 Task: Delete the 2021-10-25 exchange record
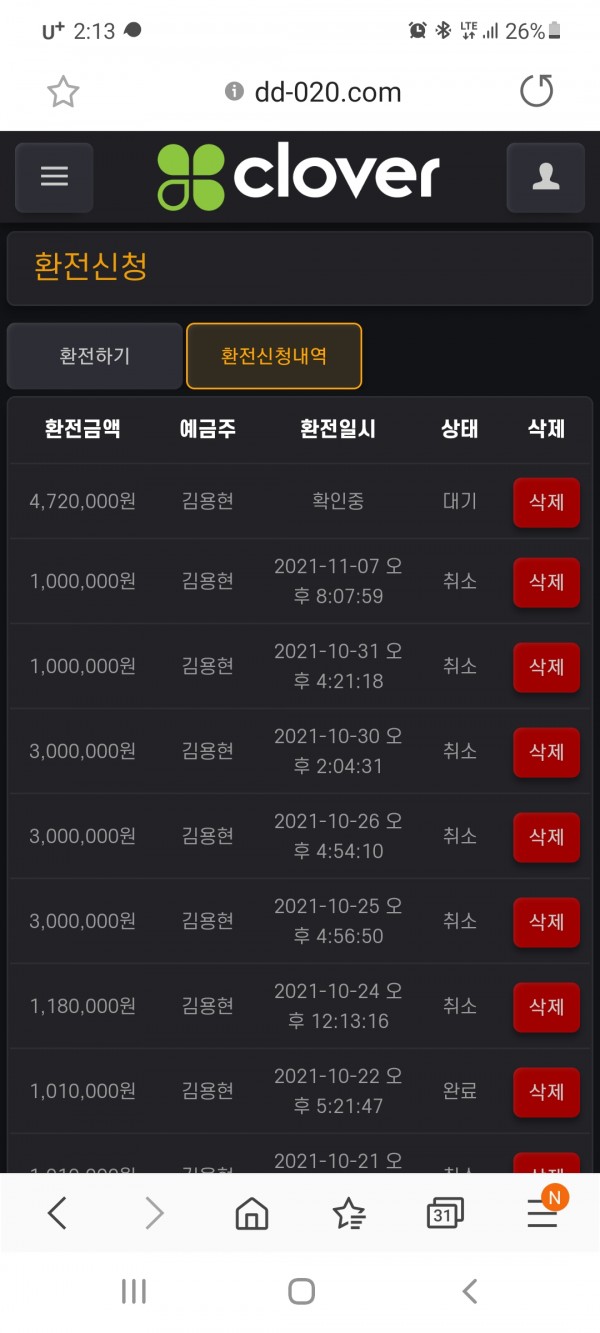pyautogui.click(x=546, y=922)
